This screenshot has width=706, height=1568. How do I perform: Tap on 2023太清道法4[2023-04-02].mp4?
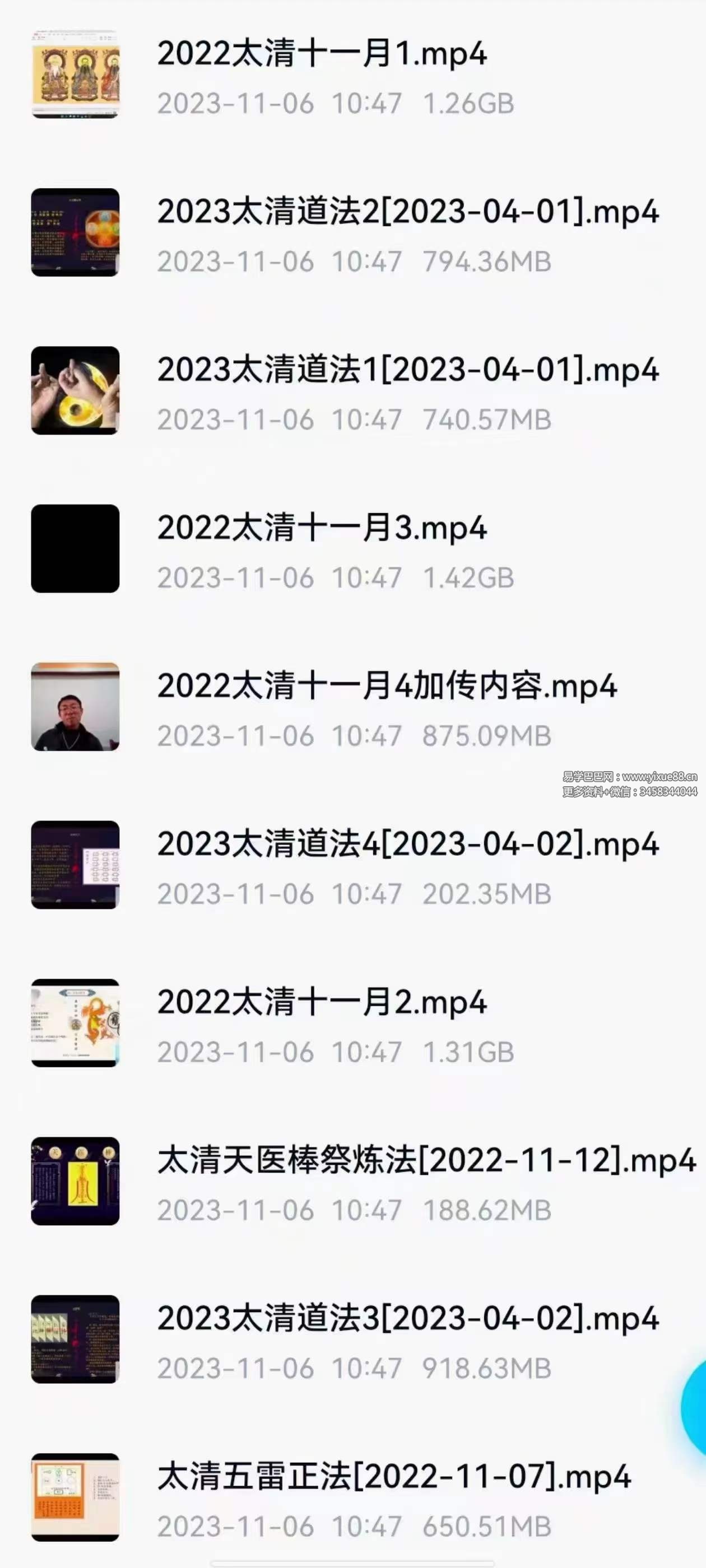407,844
